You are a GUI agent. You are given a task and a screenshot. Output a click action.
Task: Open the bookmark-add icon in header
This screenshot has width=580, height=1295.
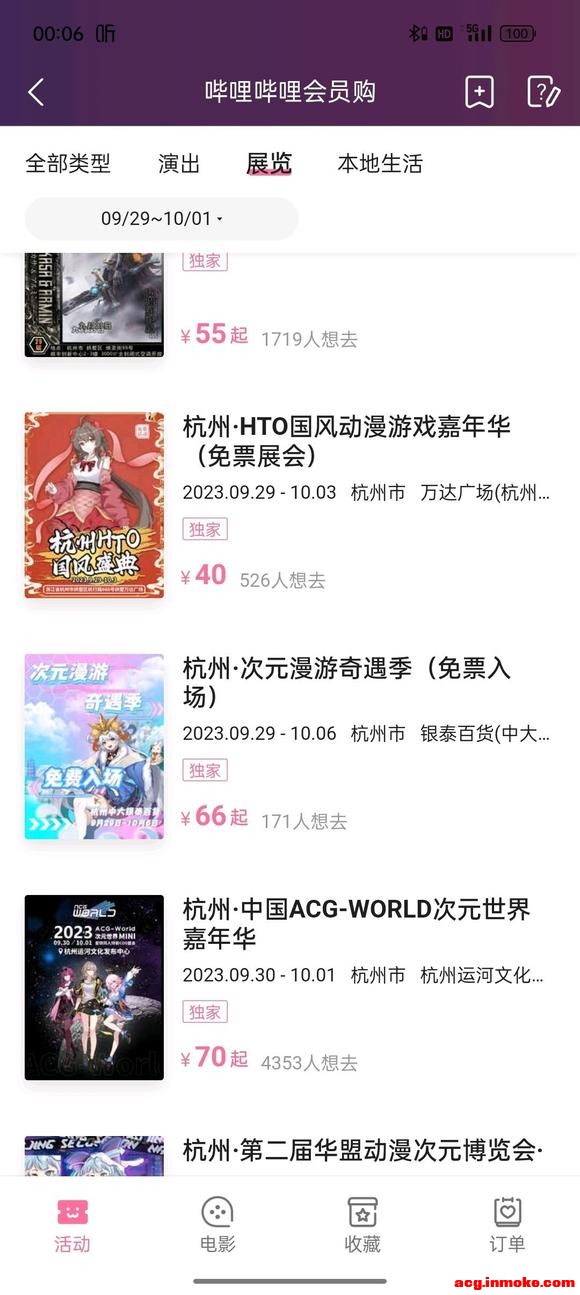tap(480, 93)
